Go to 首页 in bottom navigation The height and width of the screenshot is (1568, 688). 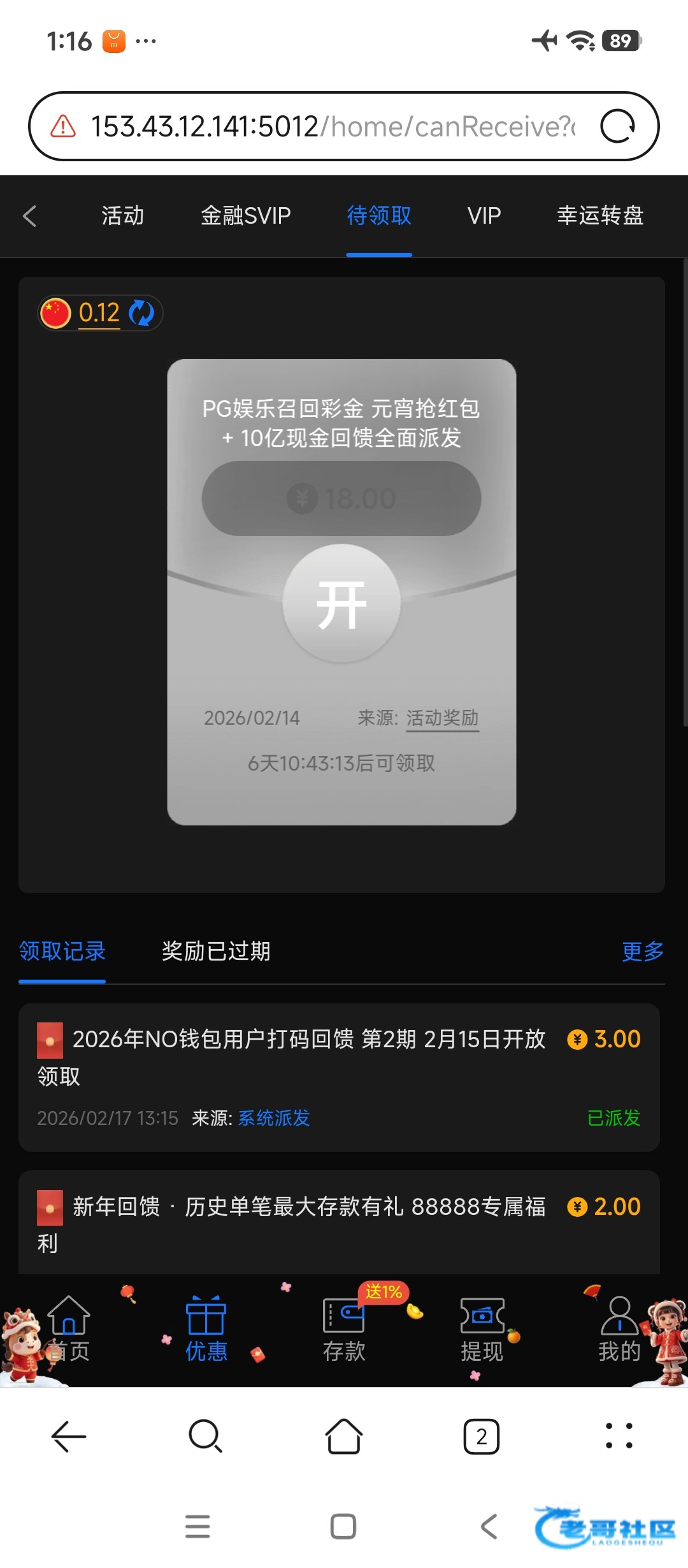point(69,1328)
